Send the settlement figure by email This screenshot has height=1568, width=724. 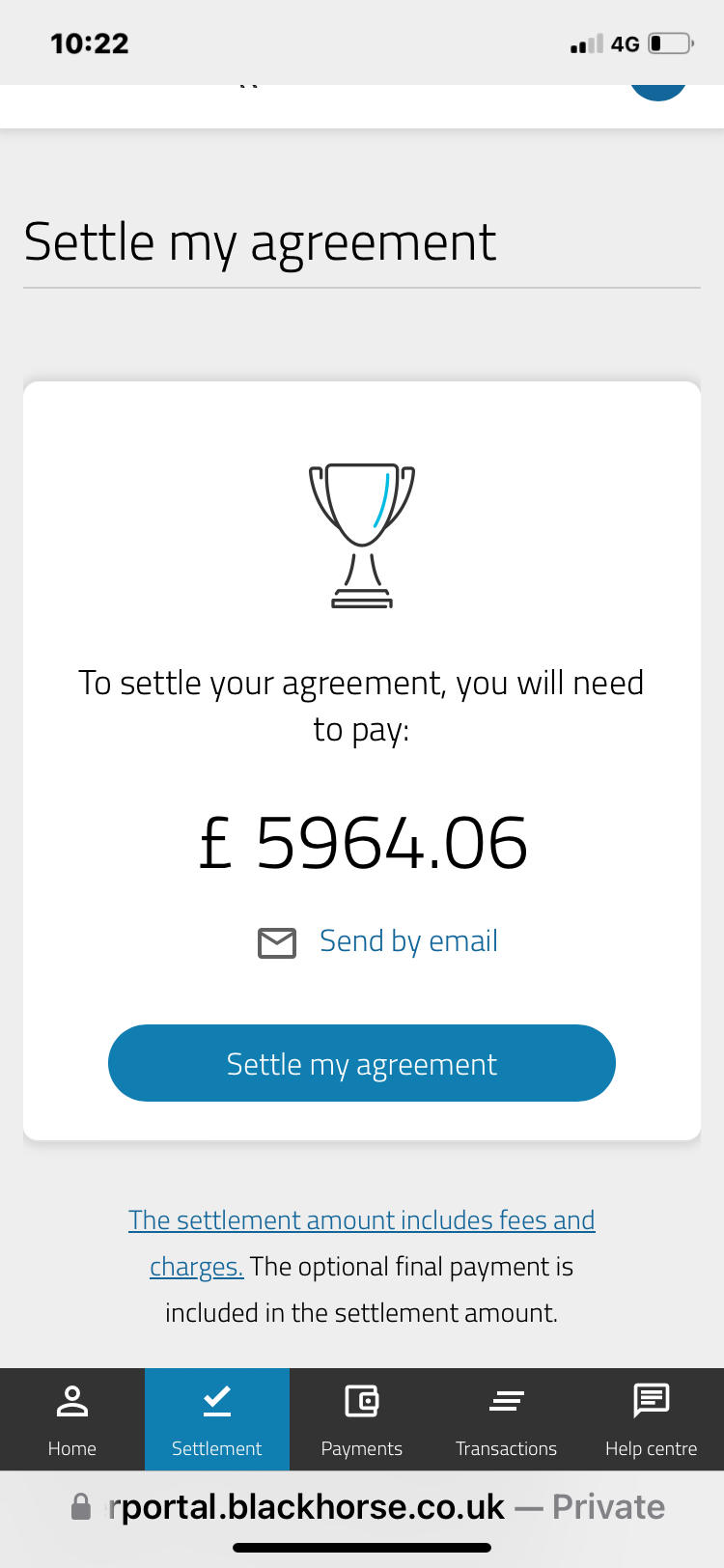(x=407, y=941)
